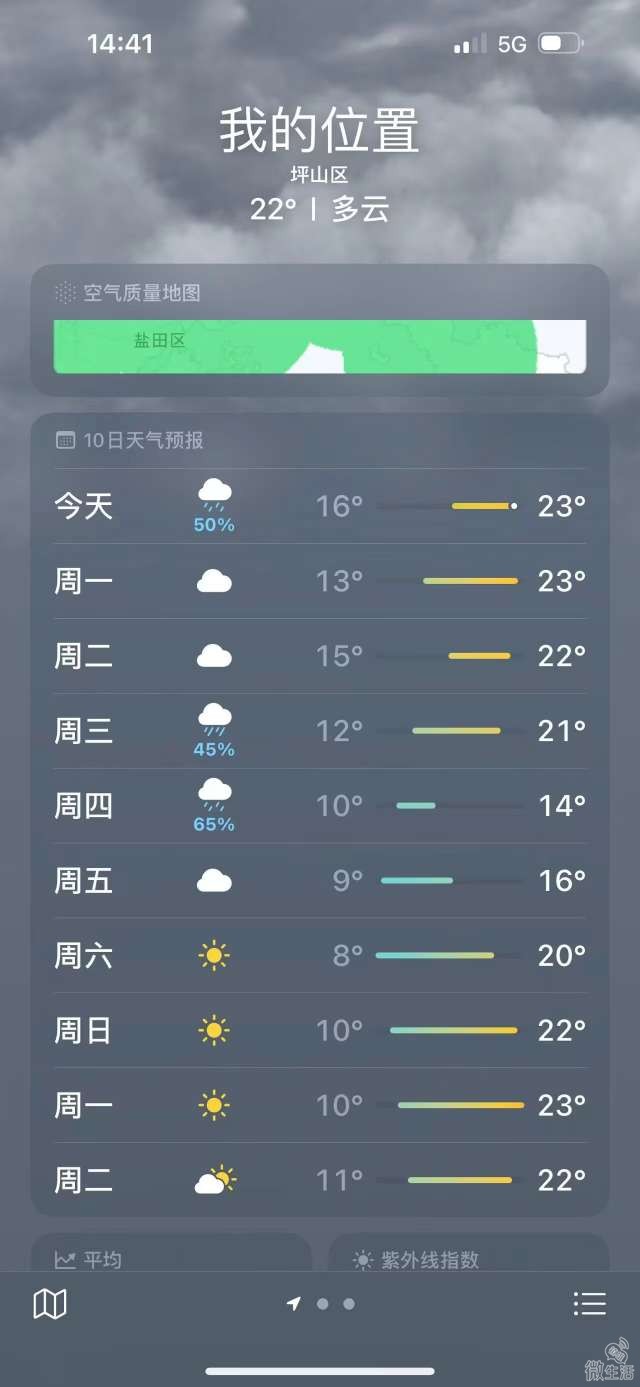The width and height of the screenshot is (640, 1387).
Task: Open the saved locations list
Action: coord(589,1304)
